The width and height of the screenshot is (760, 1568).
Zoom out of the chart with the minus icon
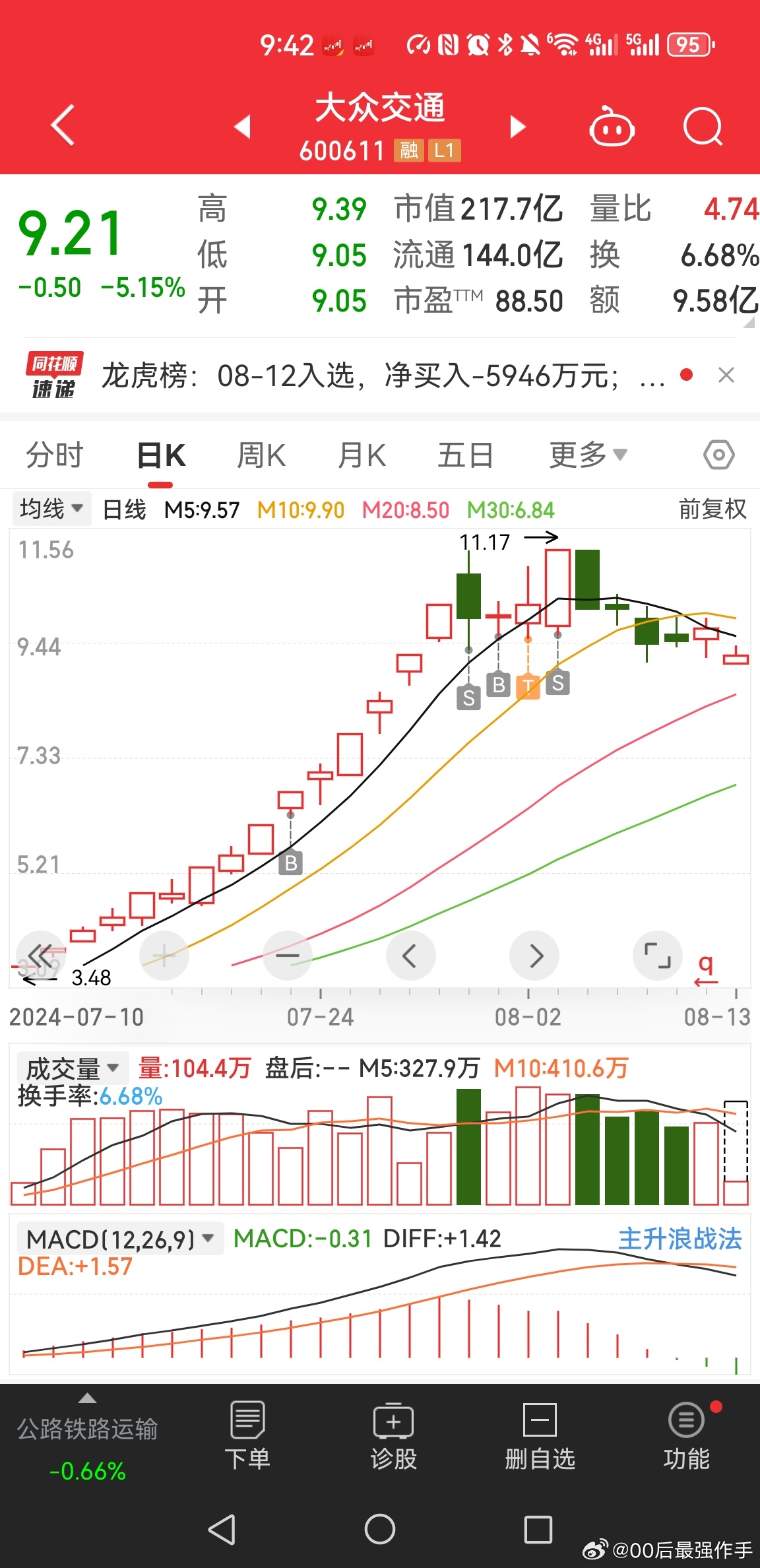pyautogui.click(x=287, y=955)
